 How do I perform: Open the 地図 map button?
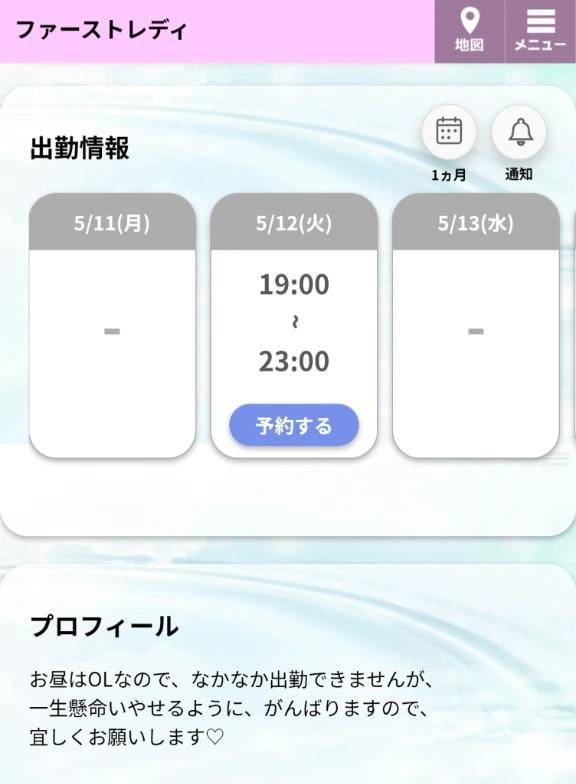[x=470, y=31]
